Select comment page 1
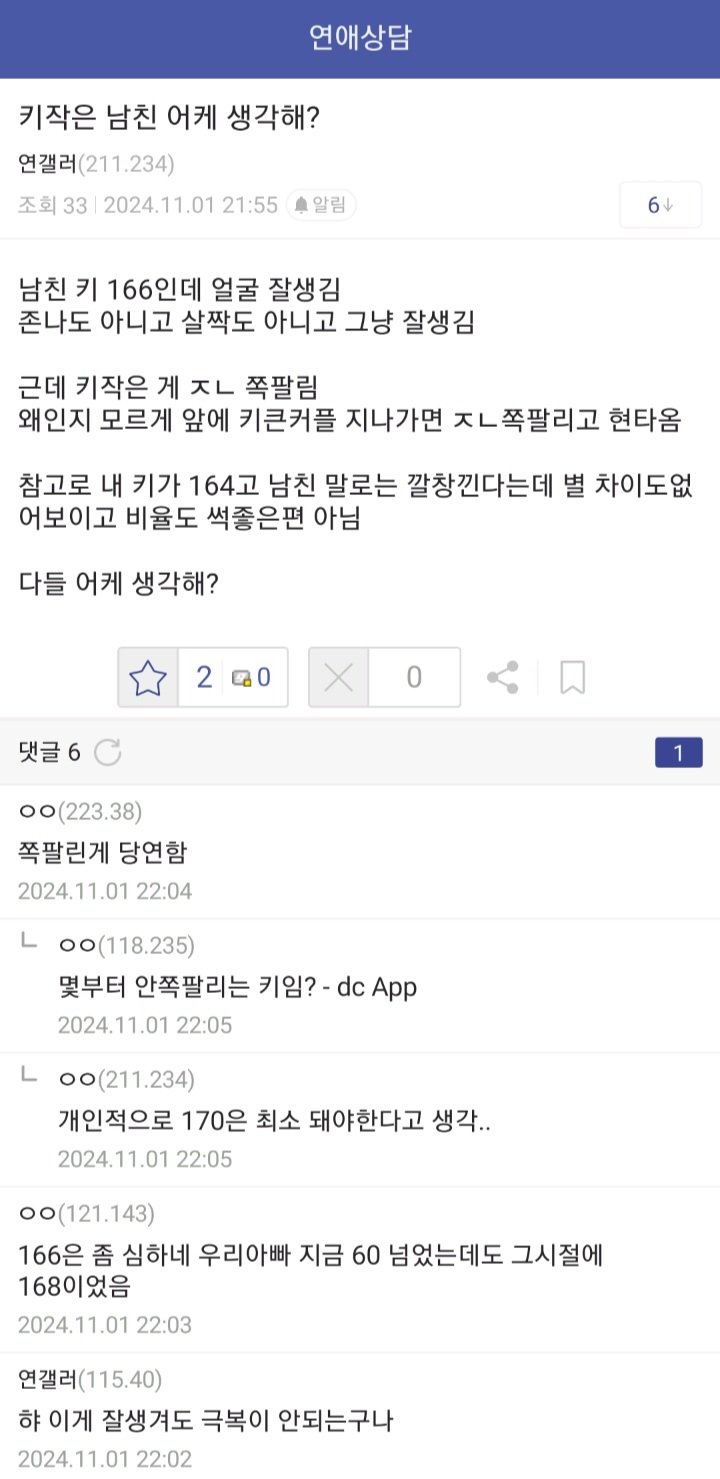 (678, 752)
